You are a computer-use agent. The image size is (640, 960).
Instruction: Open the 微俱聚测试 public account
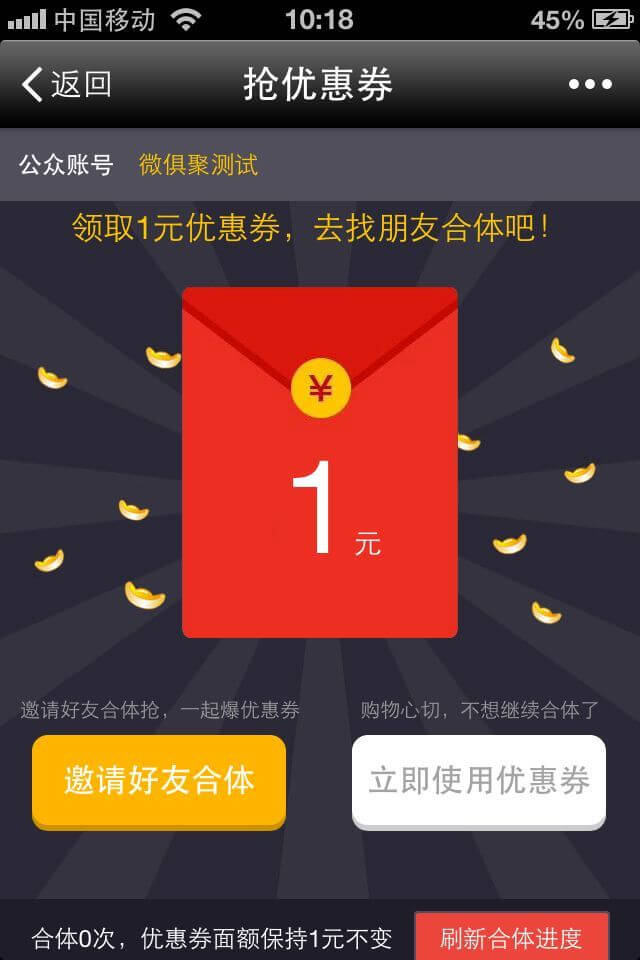[x=198, y=165]
